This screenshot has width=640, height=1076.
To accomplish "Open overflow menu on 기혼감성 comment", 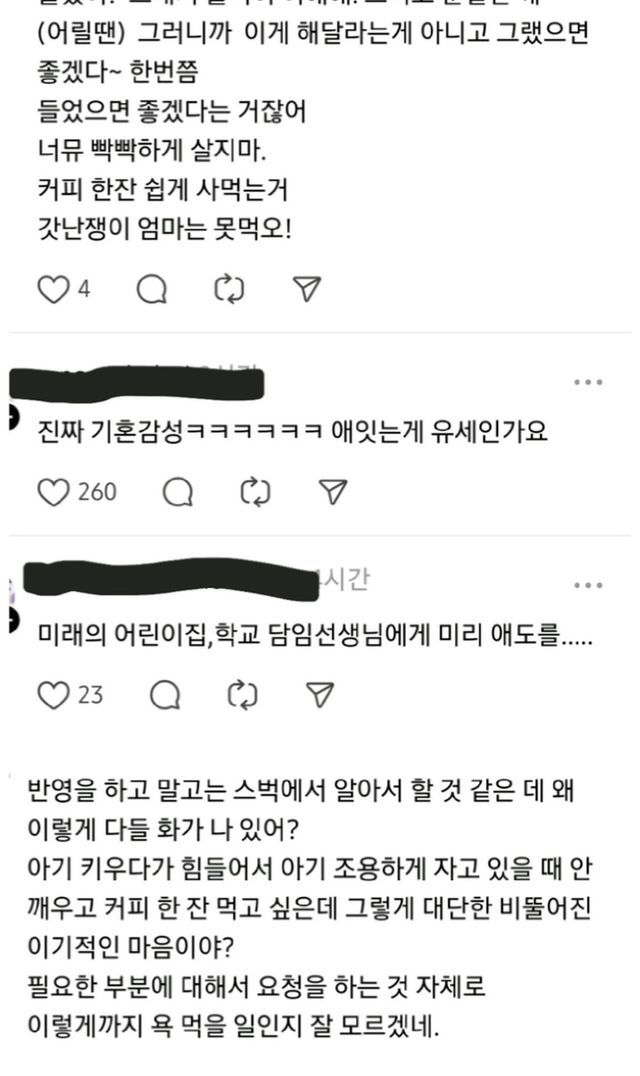I will (588, 383).
